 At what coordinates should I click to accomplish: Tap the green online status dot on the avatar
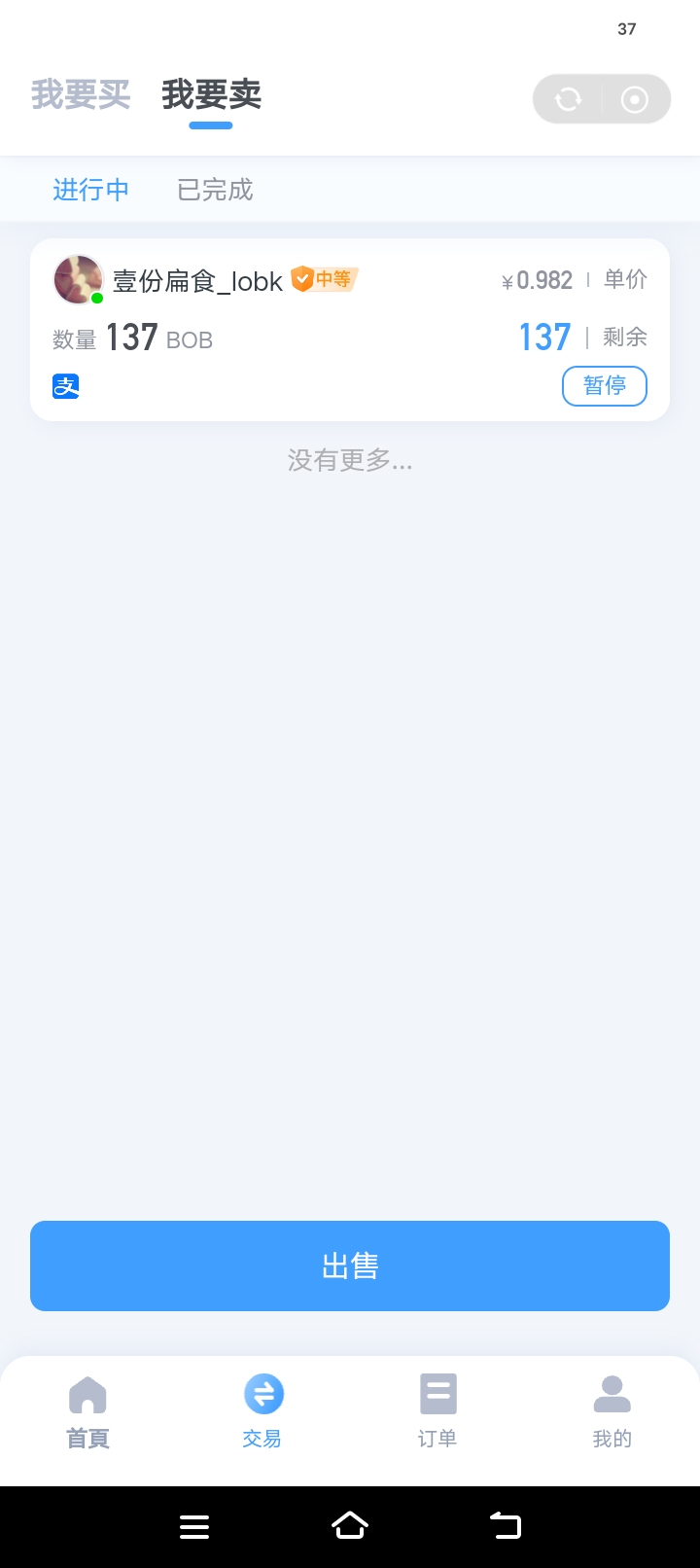tap(97, 299)
